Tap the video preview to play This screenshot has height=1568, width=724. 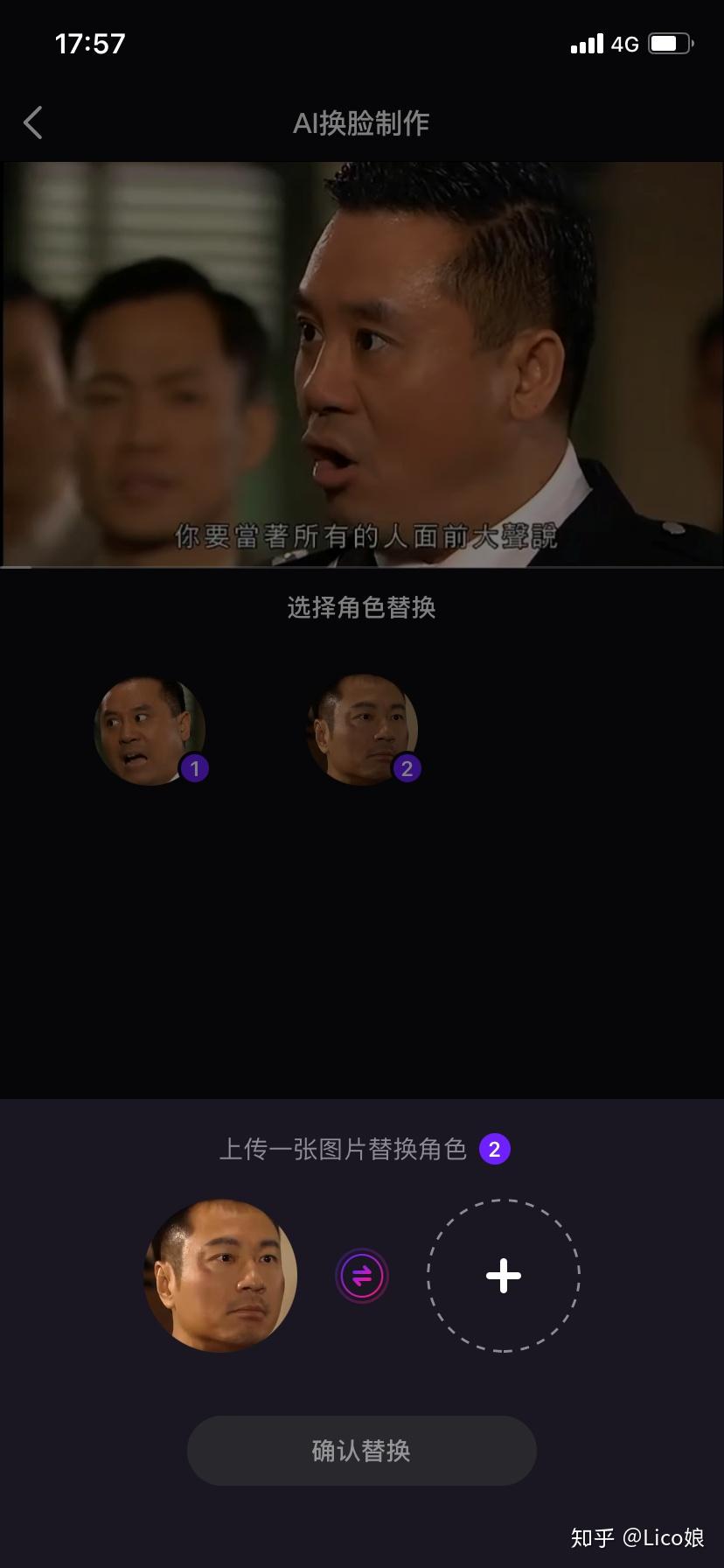pyautogui.click(x=362, y=364)
